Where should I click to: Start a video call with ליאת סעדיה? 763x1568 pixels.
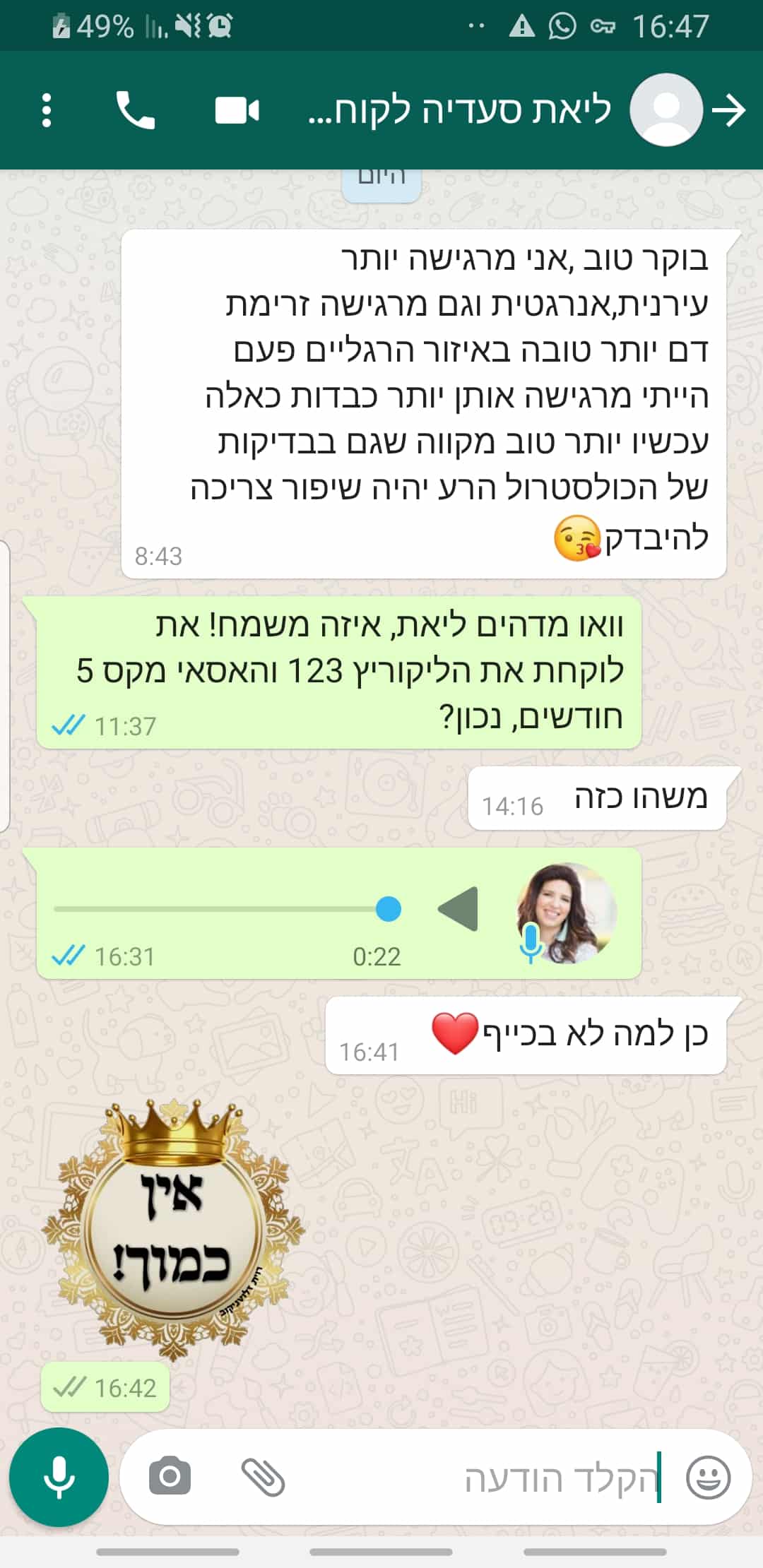click(x=237, y=111)
